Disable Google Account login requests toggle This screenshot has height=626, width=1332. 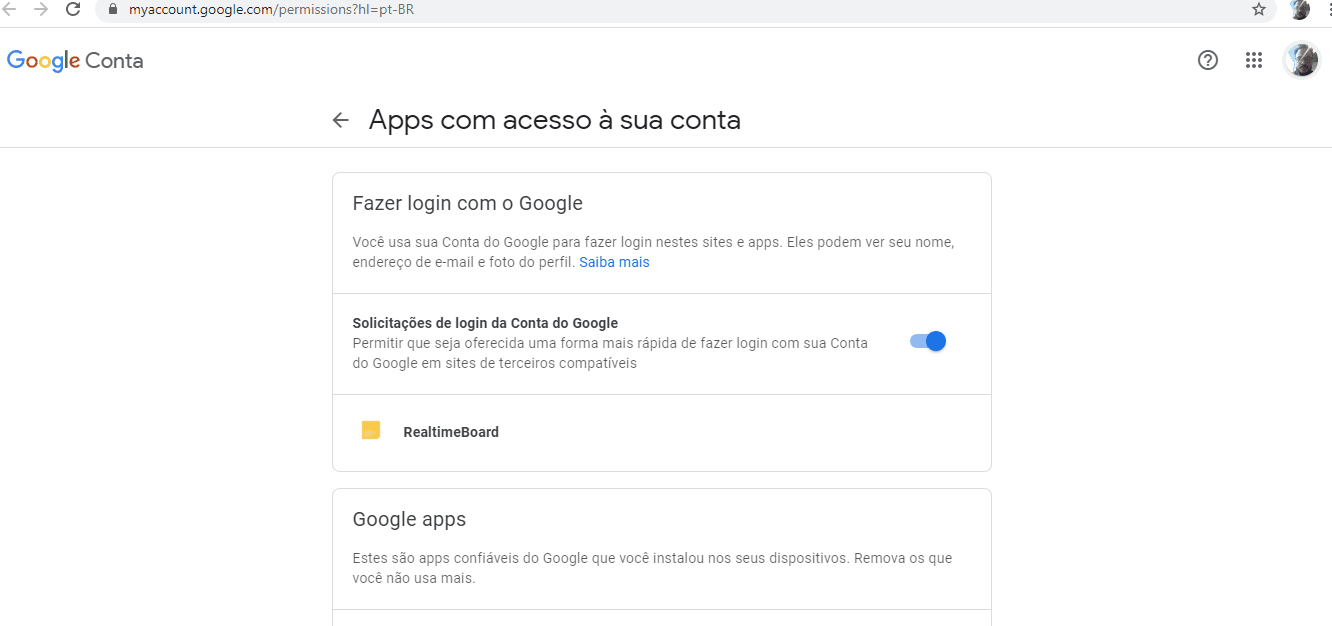pos(928,342)
